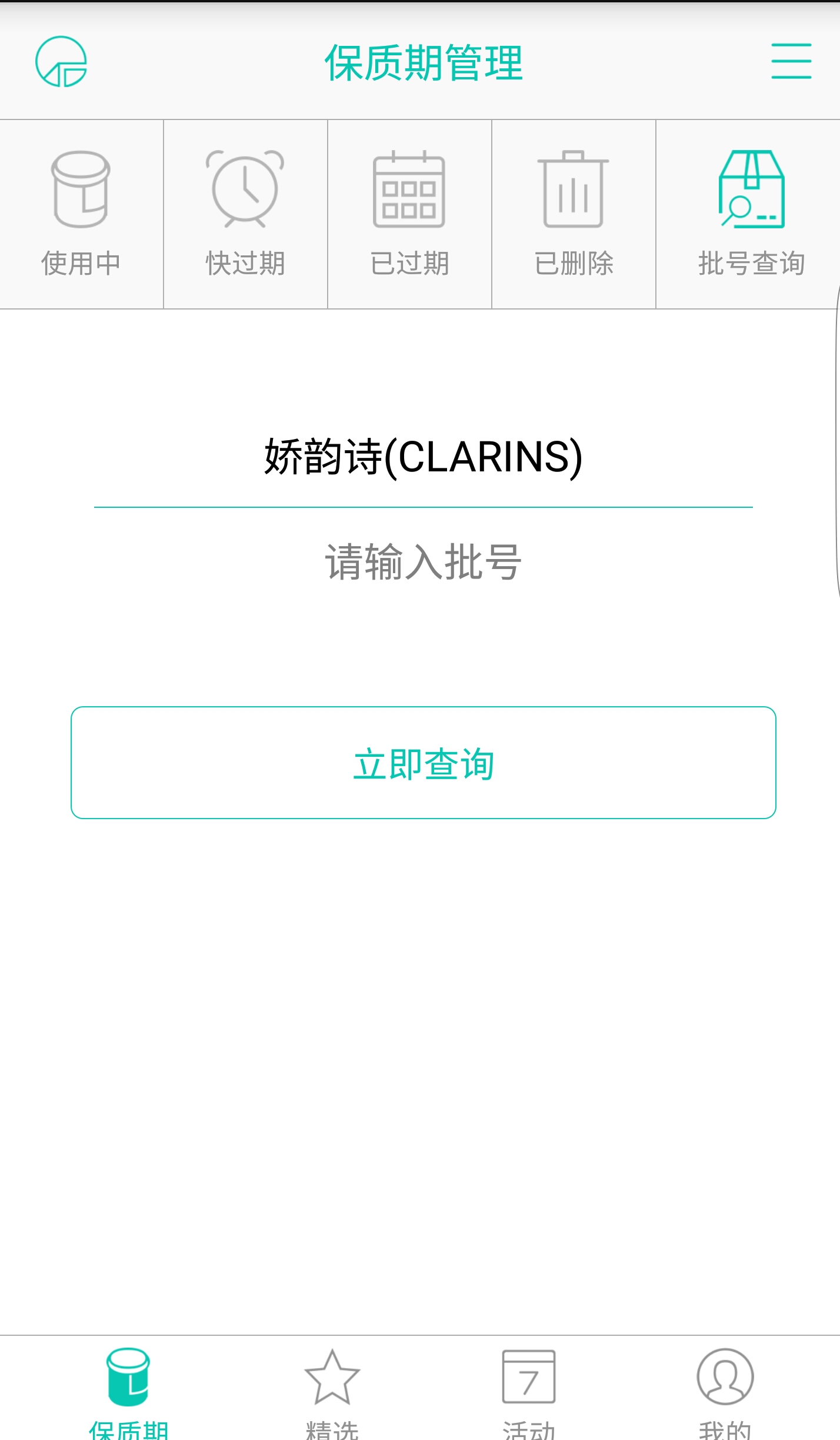Focus the 请输入批号 input field

pos(423,562)
